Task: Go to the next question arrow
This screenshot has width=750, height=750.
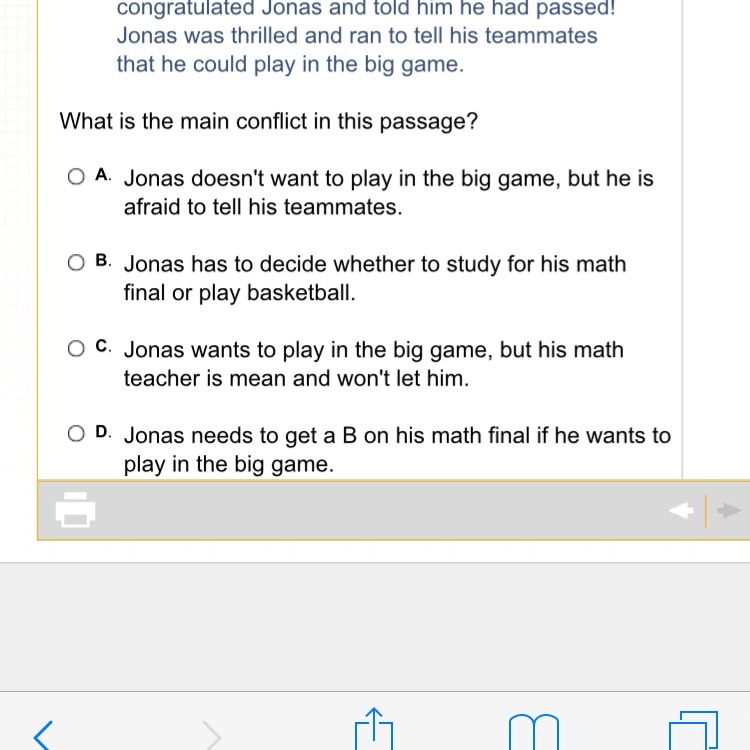Action: (x=729, y=511)
